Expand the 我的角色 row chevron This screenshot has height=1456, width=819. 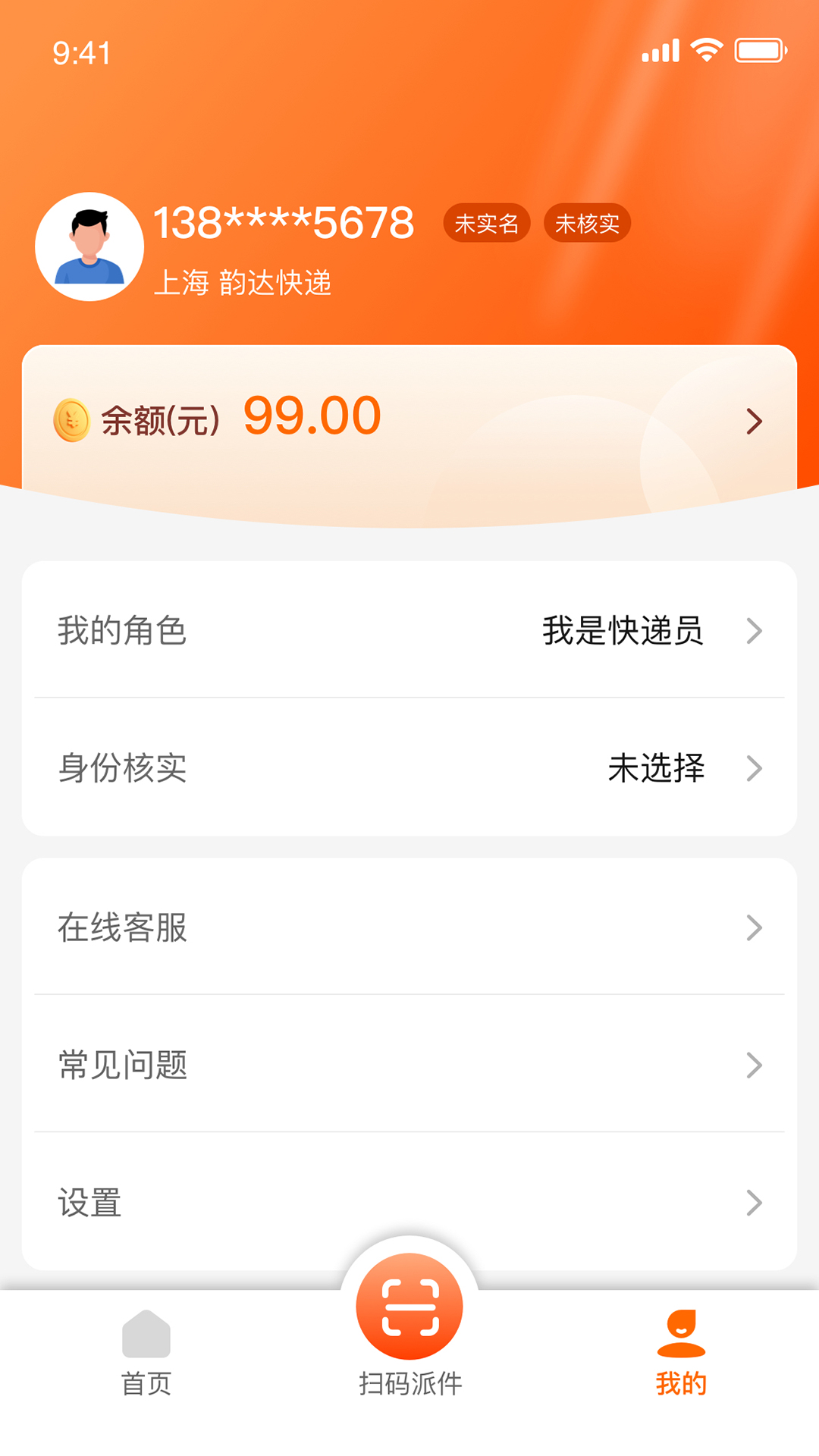[753, 631]
